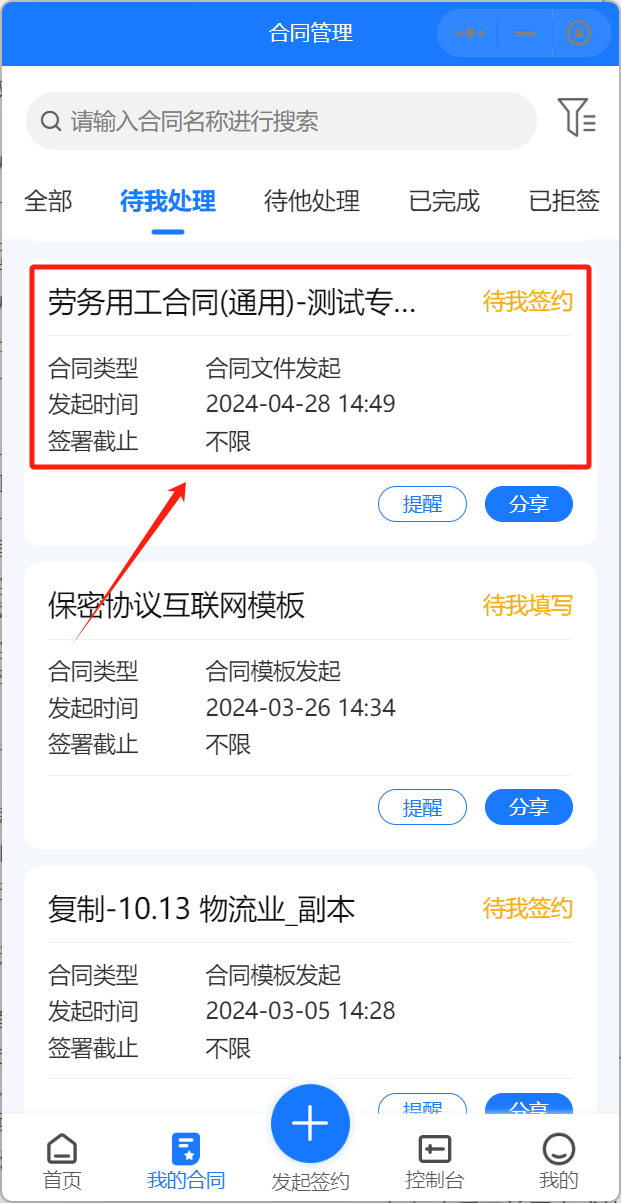Open the mini program three-dot menu

coord(469,33)
